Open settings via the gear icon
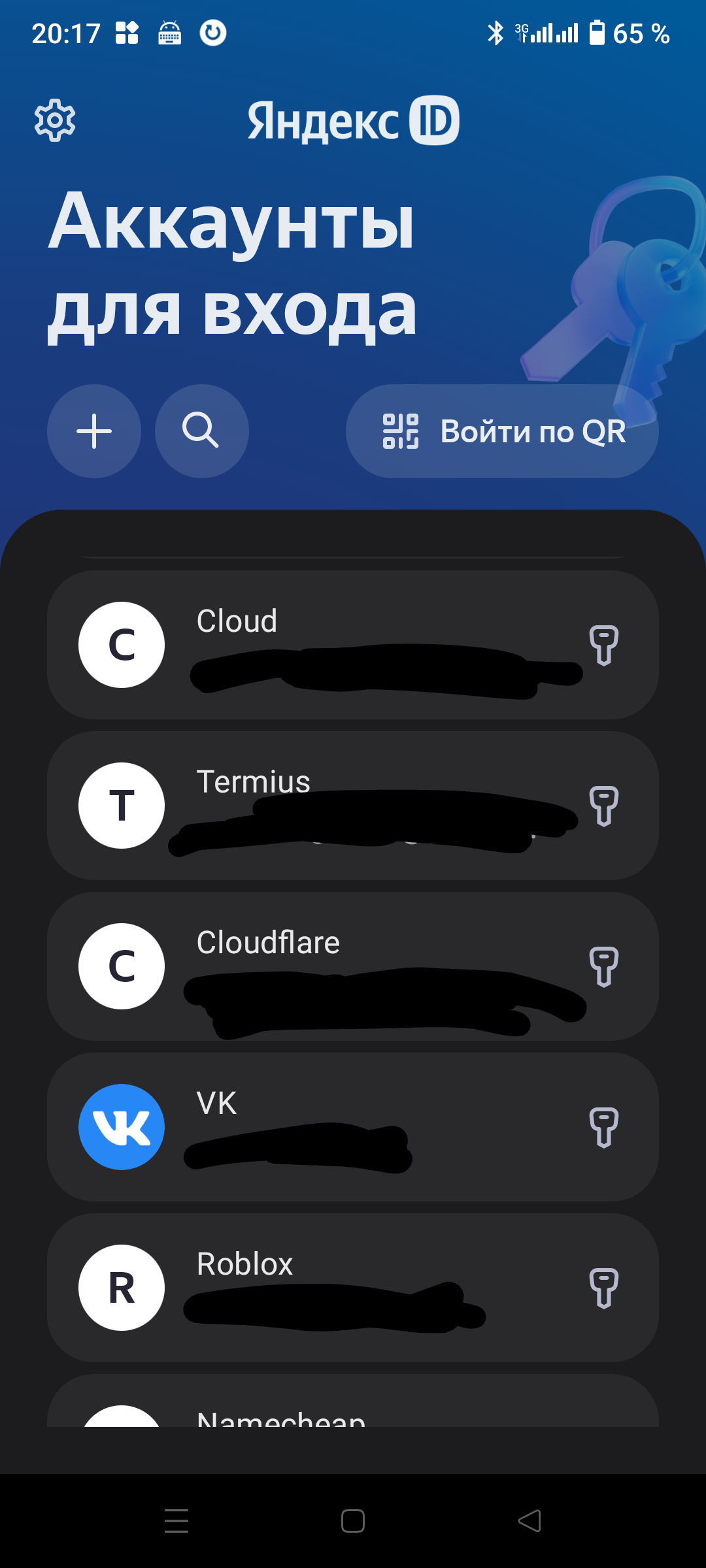706x1568 pixels. pos(55,120)
